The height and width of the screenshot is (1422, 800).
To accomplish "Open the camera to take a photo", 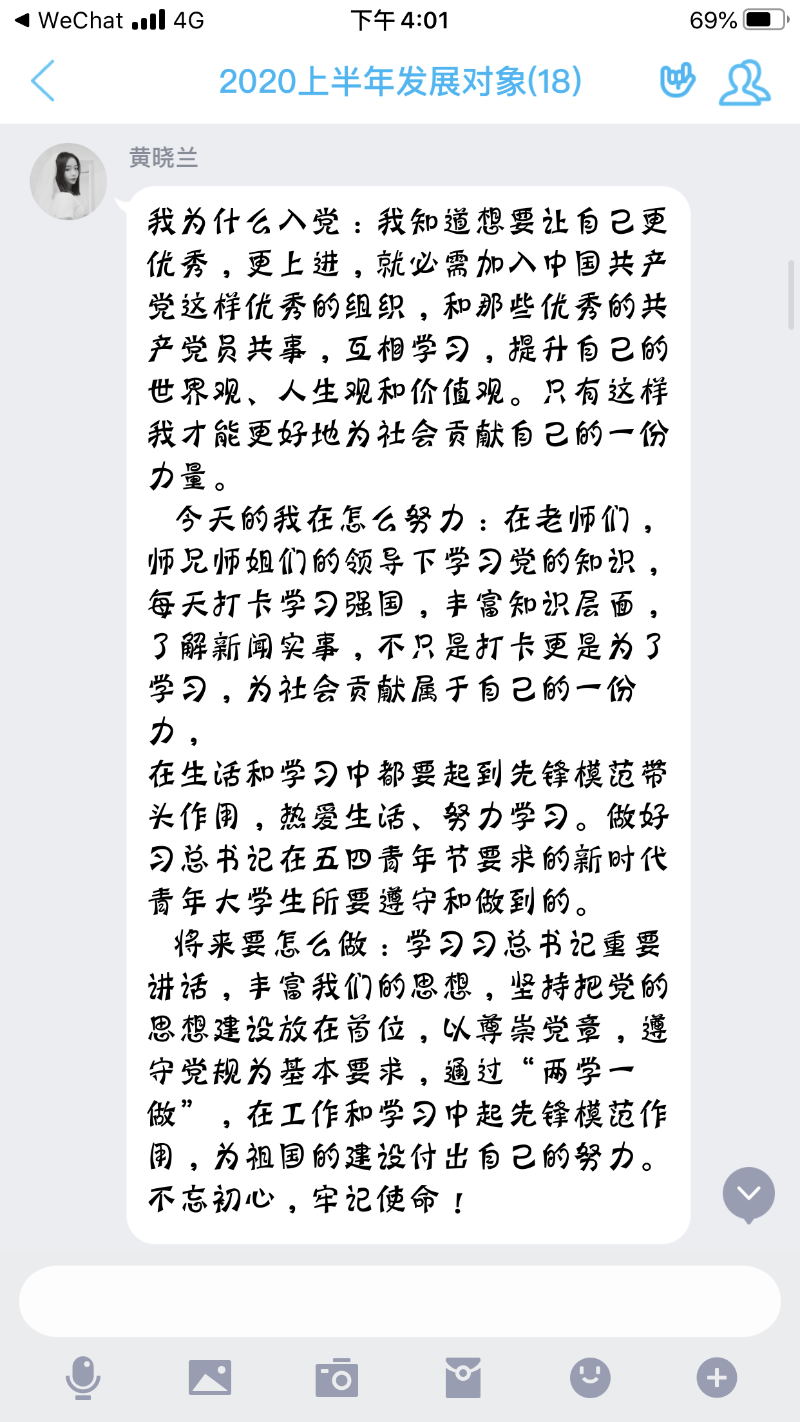I will 336,1378.
